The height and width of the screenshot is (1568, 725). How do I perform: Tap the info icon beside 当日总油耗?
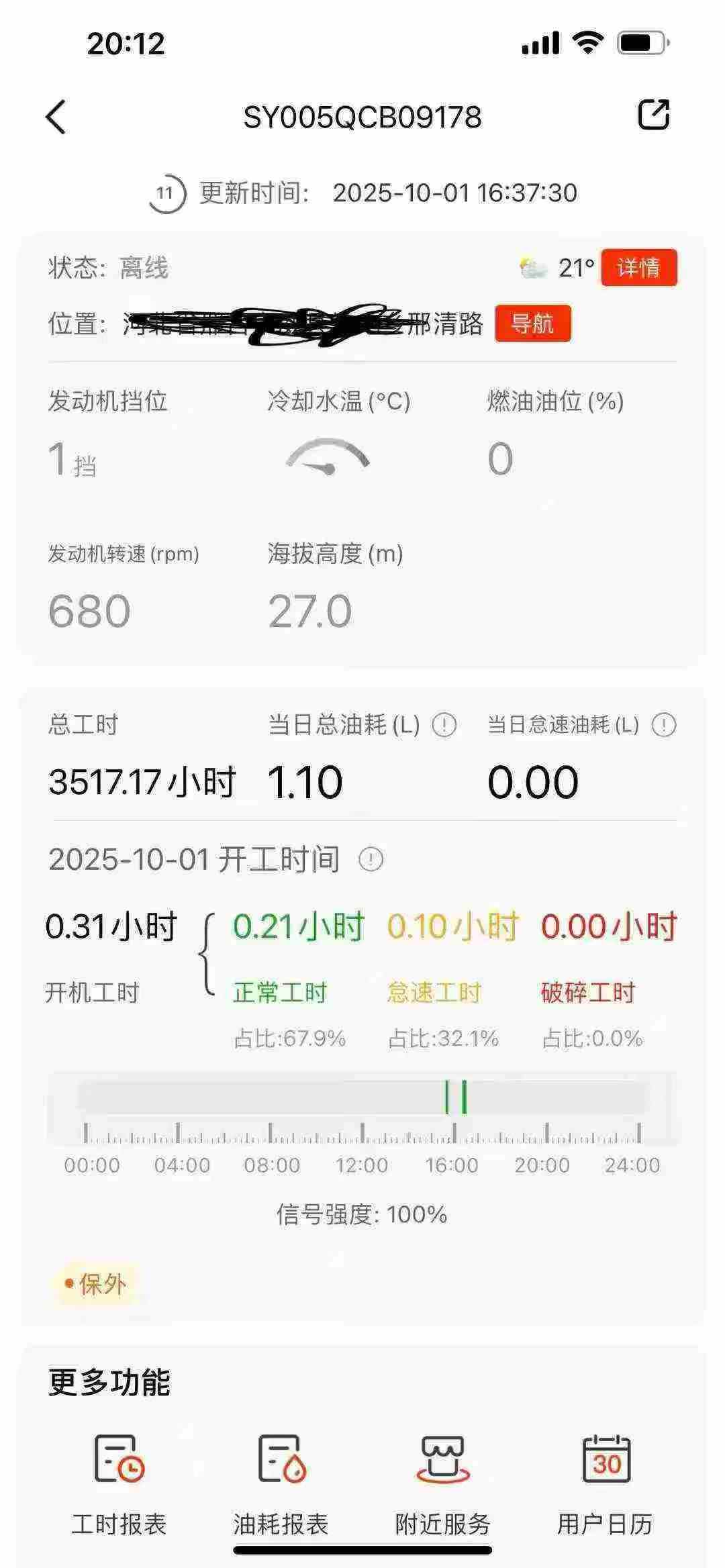[x=444, y=726]
